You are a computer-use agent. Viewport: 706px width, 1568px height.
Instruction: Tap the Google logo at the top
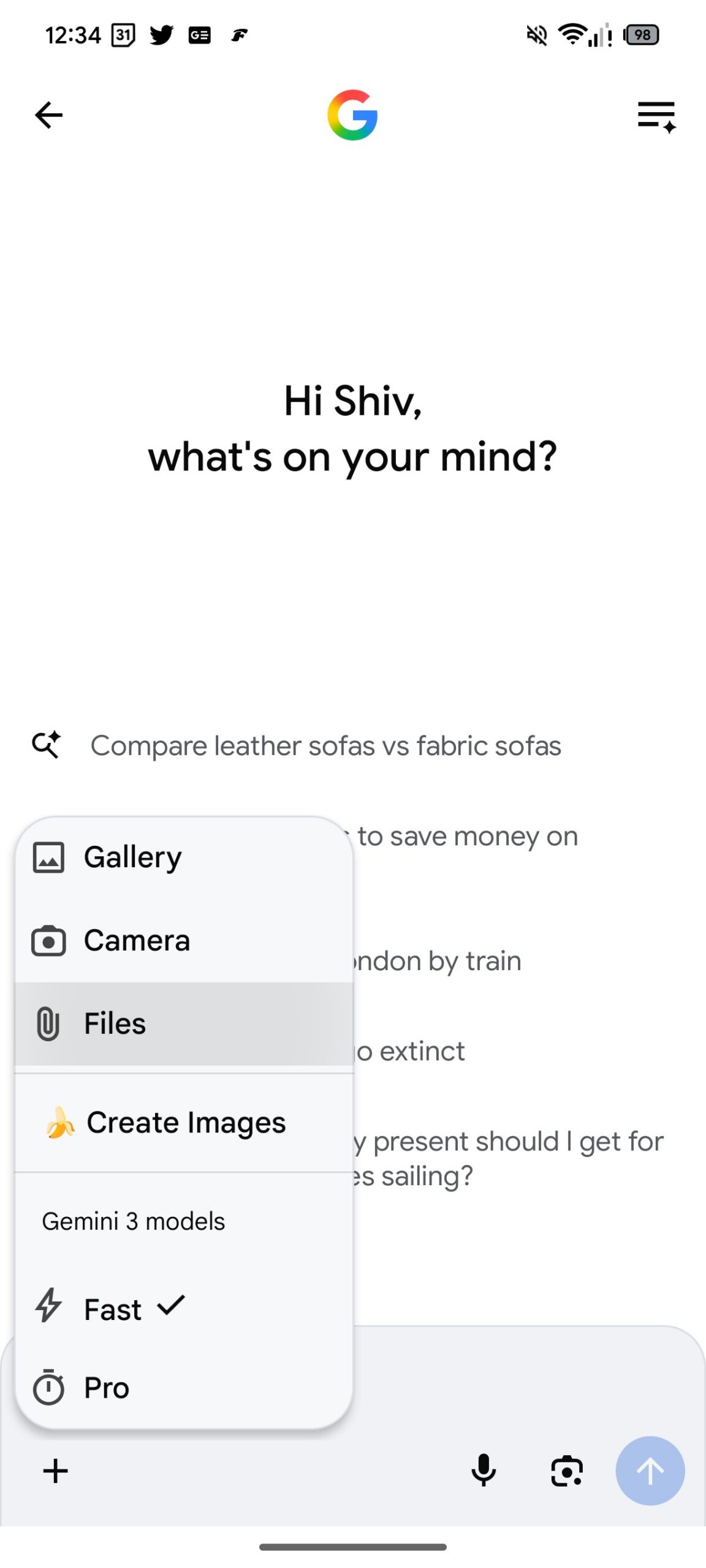353,116
